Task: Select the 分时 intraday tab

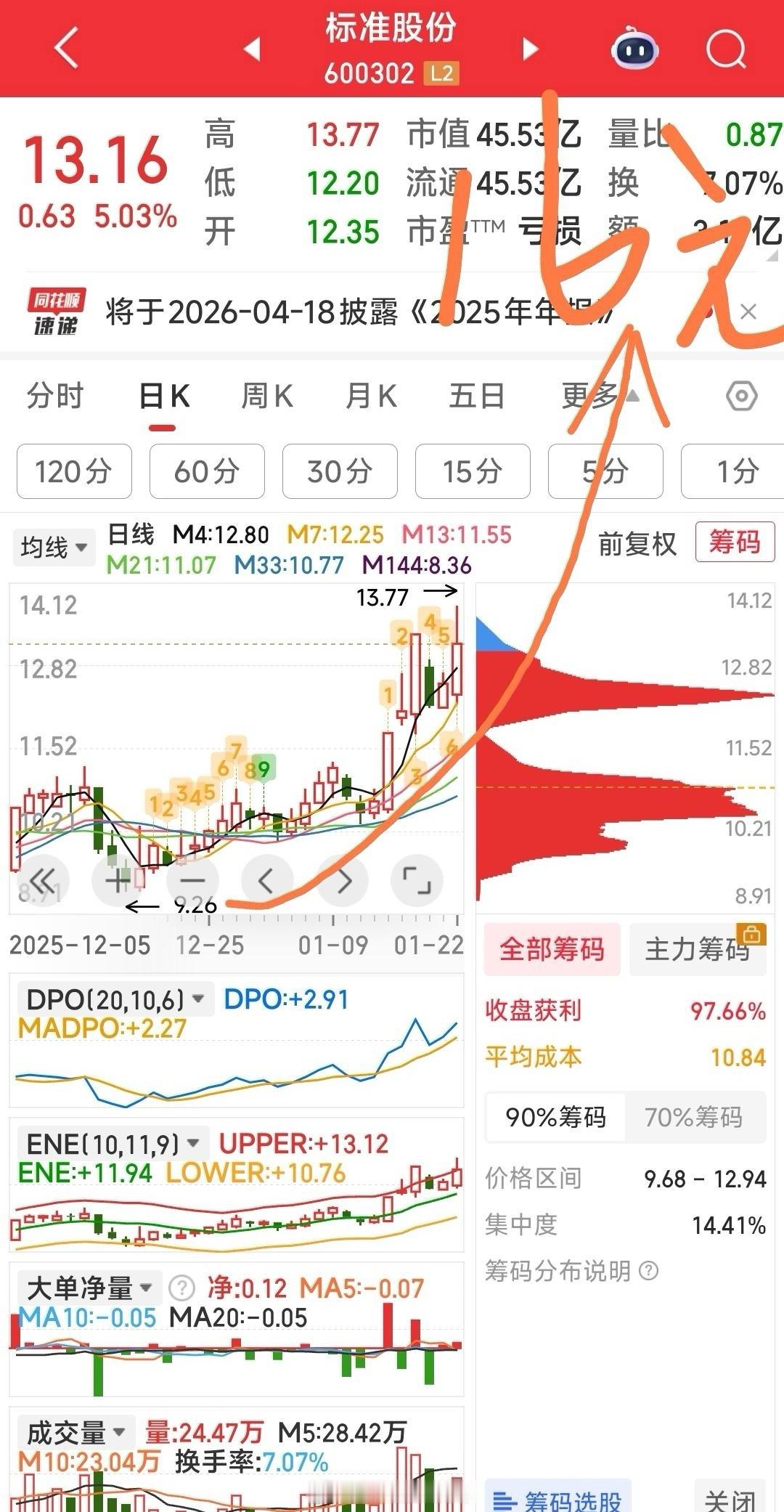Action: [x=54, y=396]
